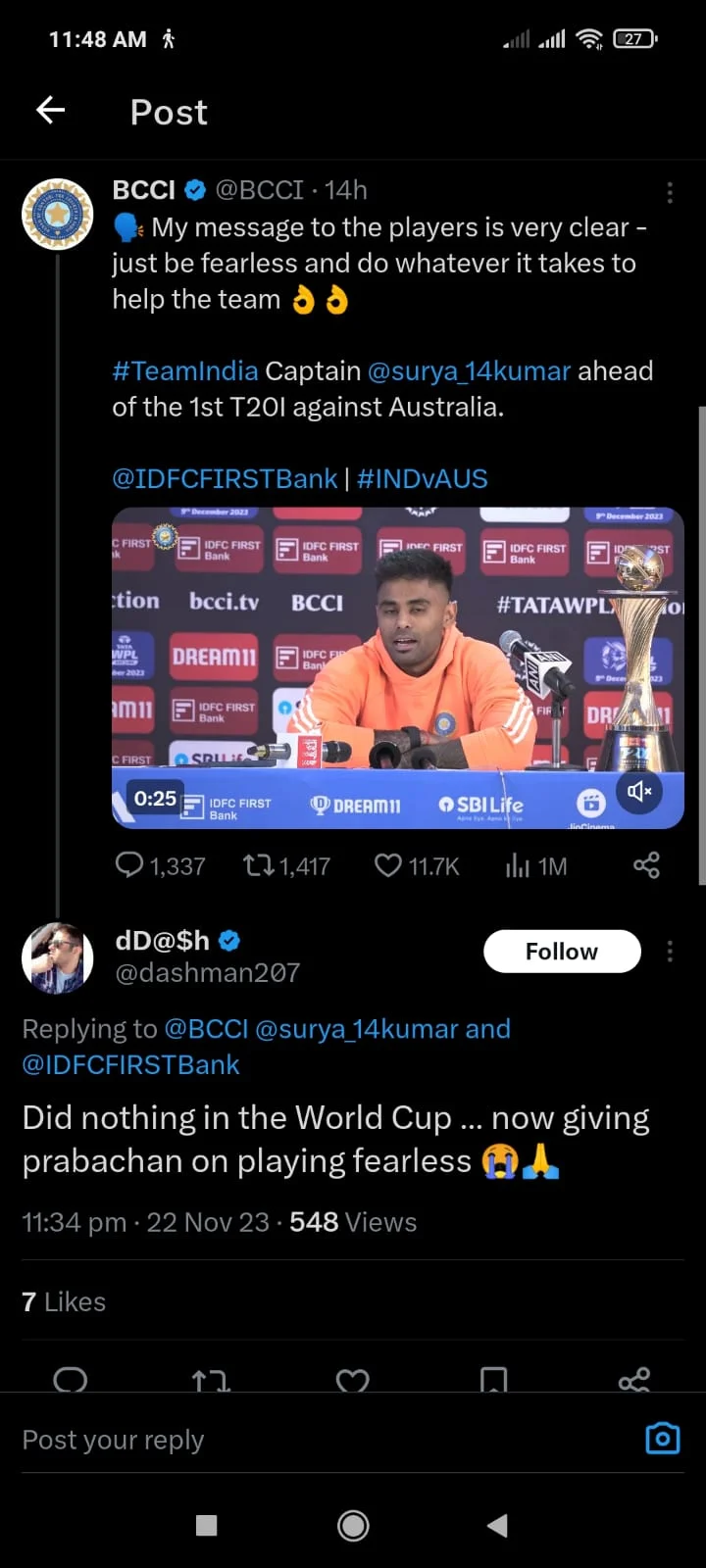Viewport: 706px width, 1568px height.
Task: Like the BCCI post
Action: tap(388, 865)
